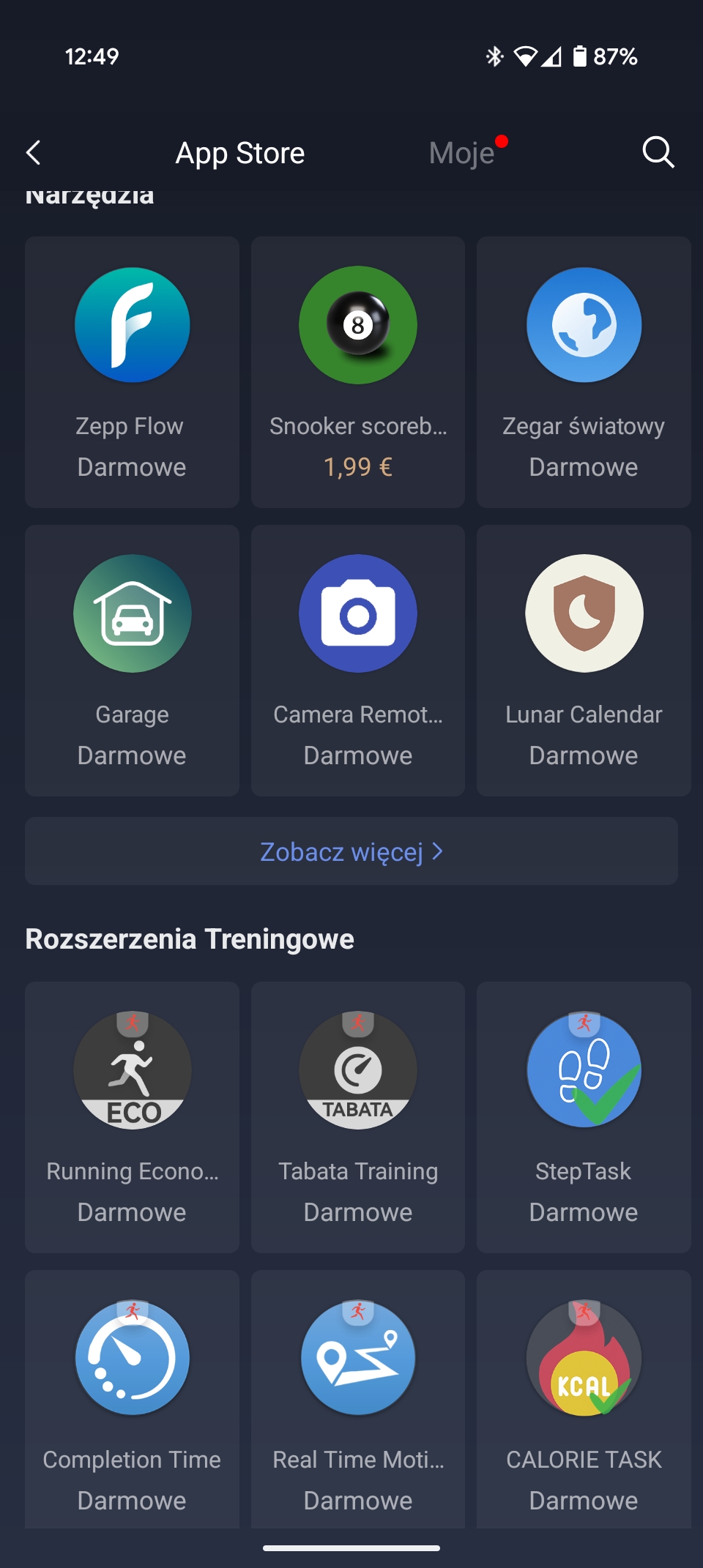Open the Running Economy extension
Screen dimensions: 703x1568
pyautogui.click(x=132, y=1117)
